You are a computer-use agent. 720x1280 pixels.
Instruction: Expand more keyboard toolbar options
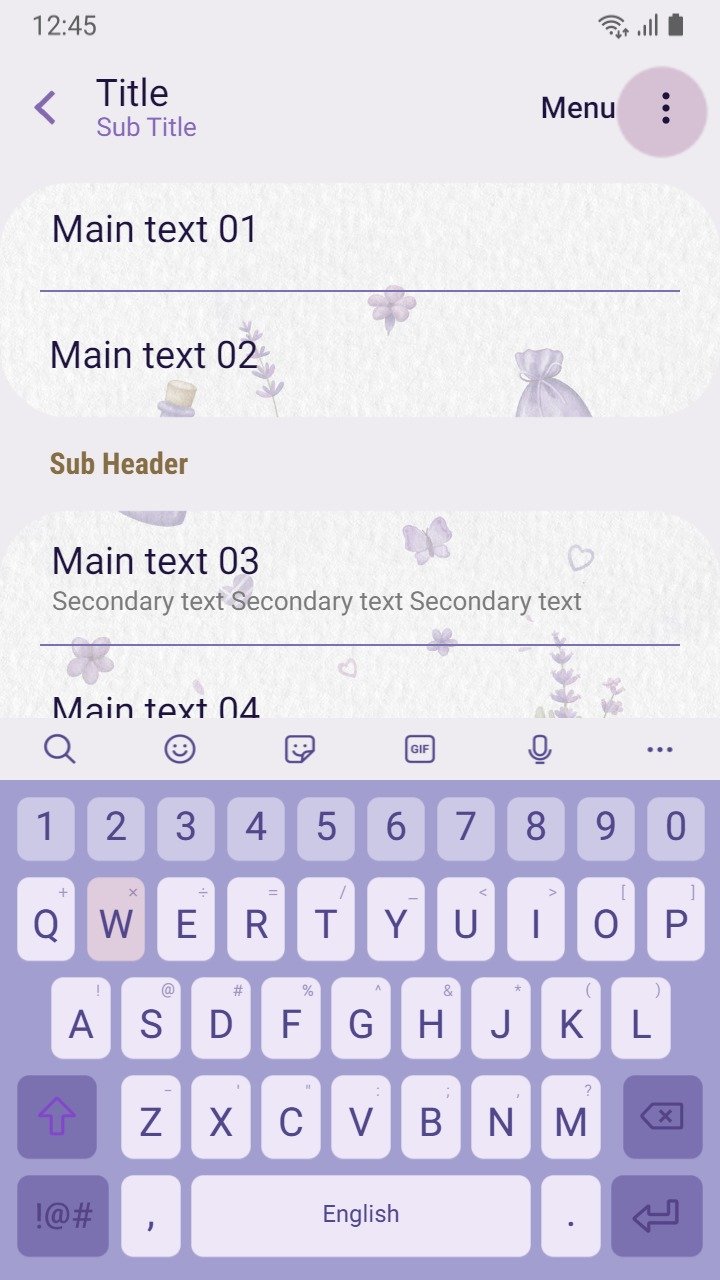tap(660, 748)
